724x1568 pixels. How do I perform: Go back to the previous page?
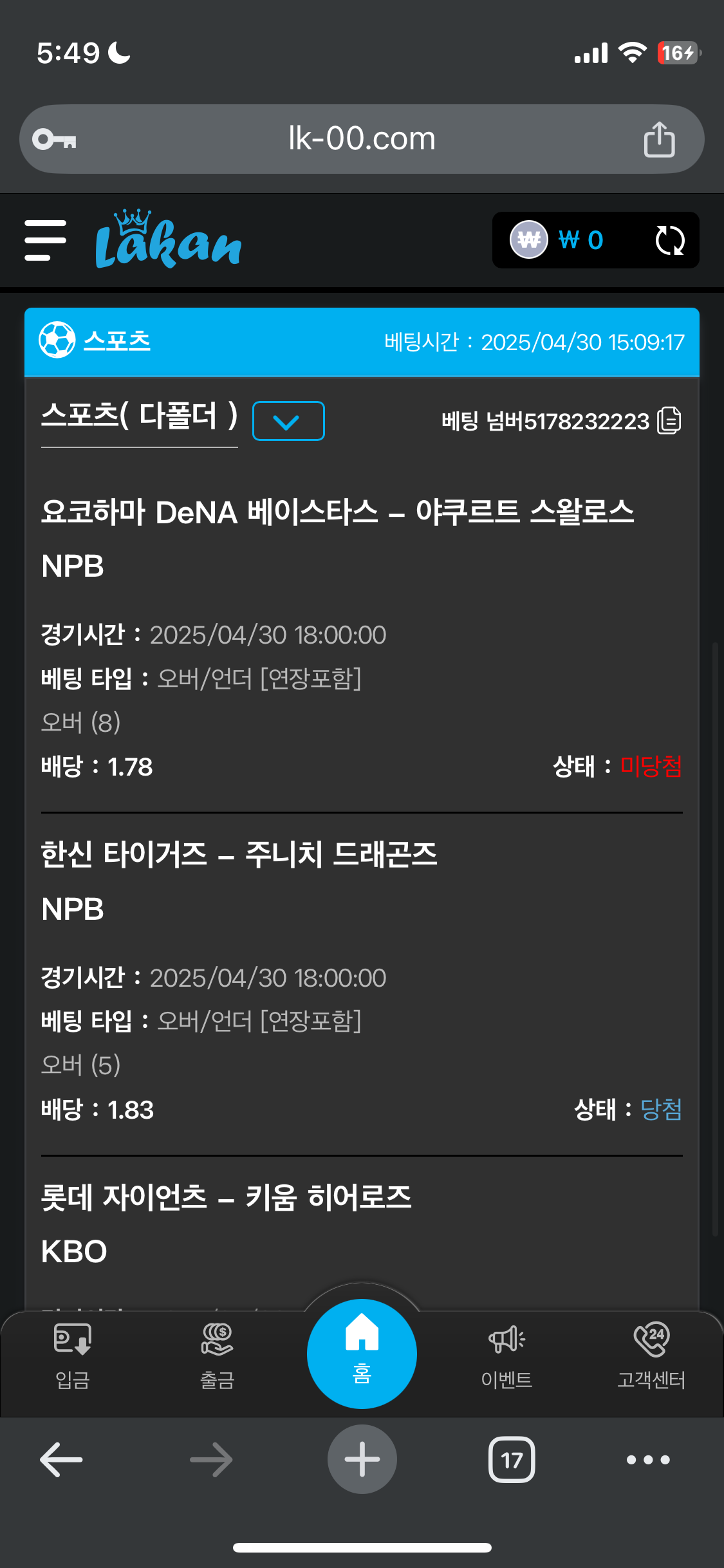(x=61, y=1459)
